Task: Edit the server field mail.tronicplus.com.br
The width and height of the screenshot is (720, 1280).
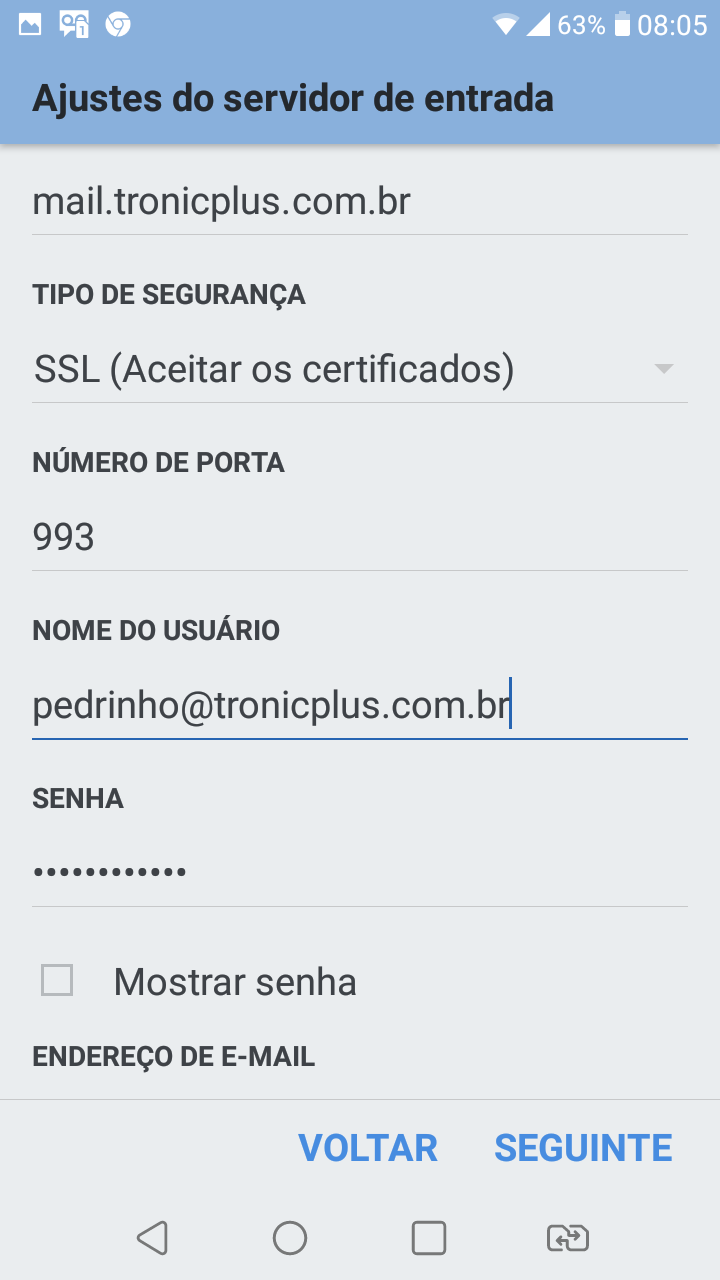Action: pos(360,203)
